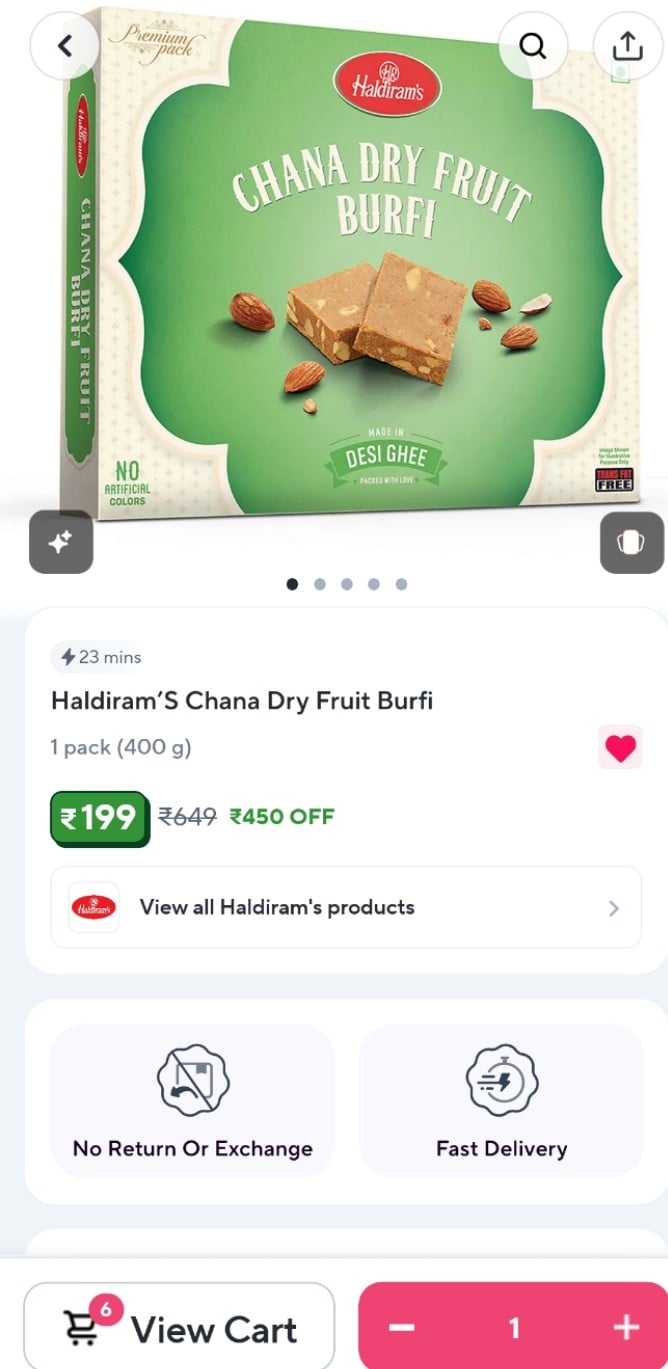Decrease quantity with the minus button
668x1369 pixels.
402,1328
